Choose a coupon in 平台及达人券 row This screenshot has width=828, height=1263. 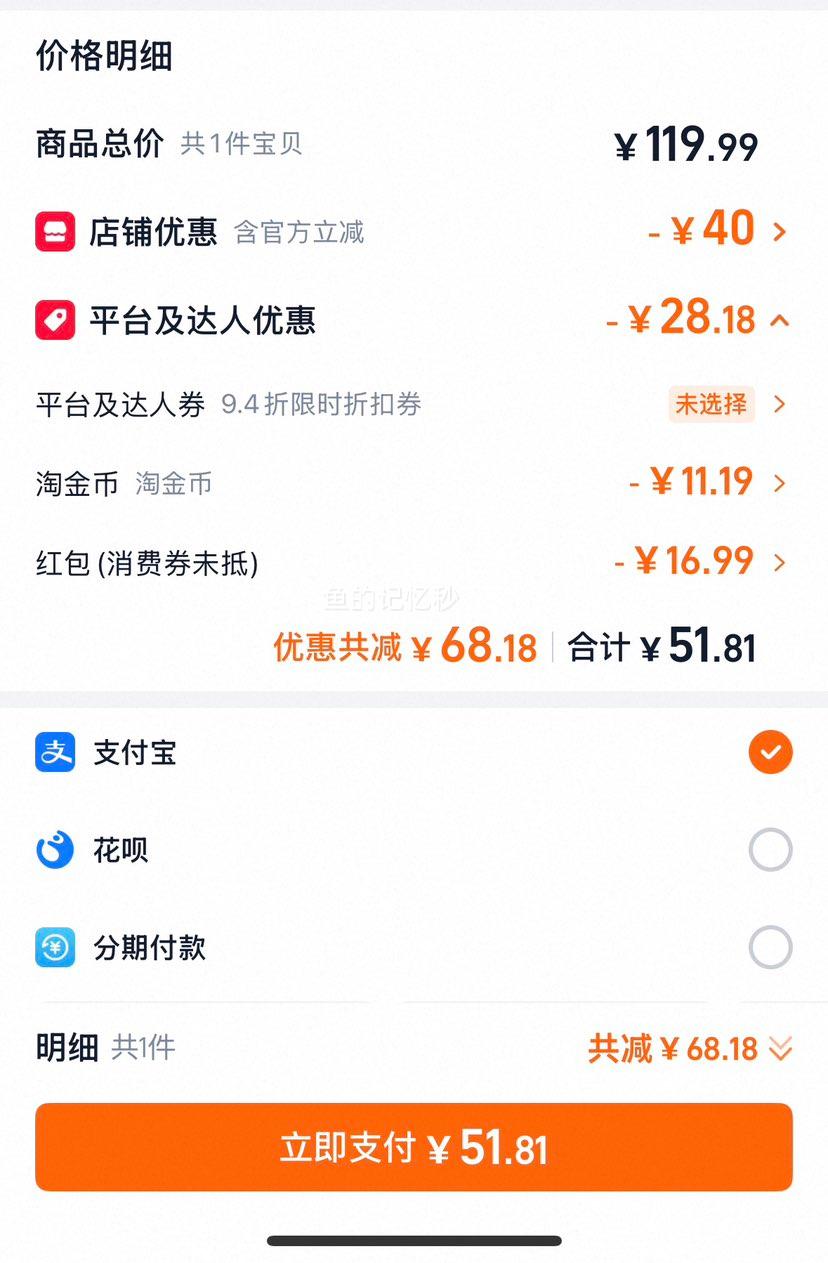click(413, 404)
